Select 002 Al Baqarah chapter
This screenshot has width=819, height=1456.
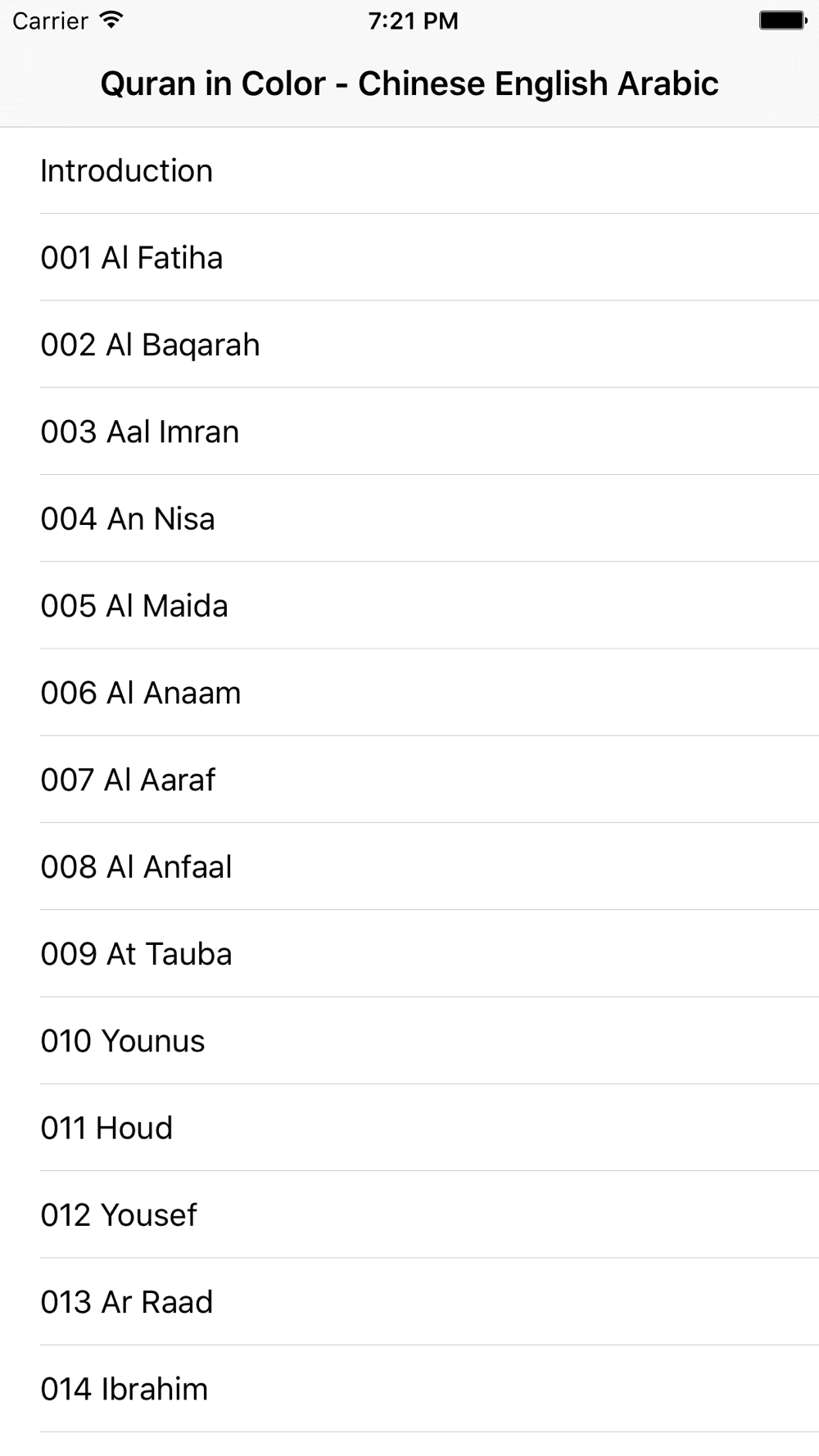click(409, 345)
